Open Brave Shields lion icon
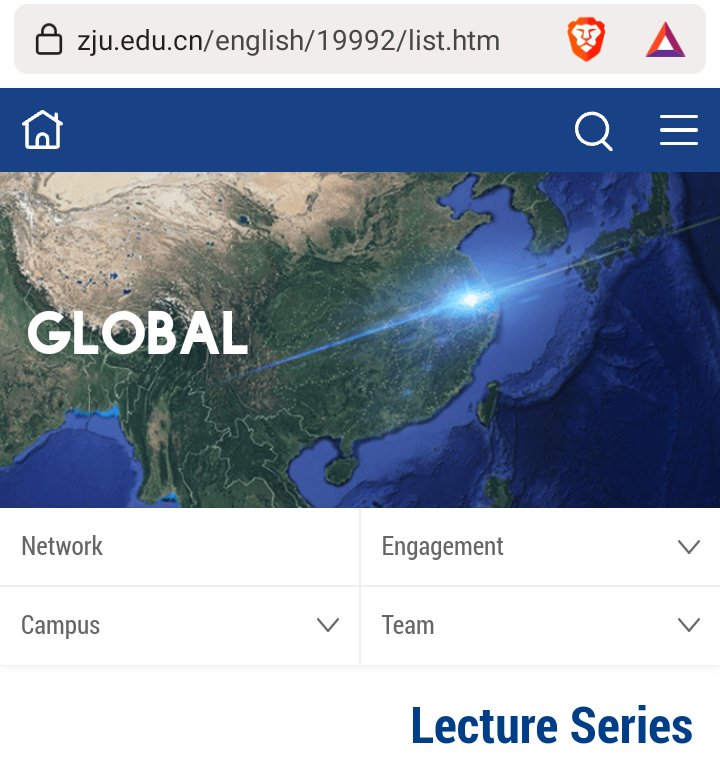The image size is (720, 779). (586, 40)
